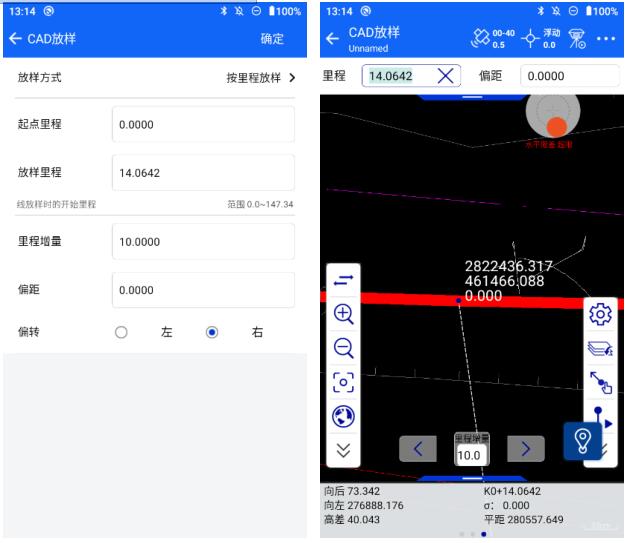Viewport: 629px width, 543px height.
Task: Zoom out on the CAD map
Action: (x=343, y=348)
